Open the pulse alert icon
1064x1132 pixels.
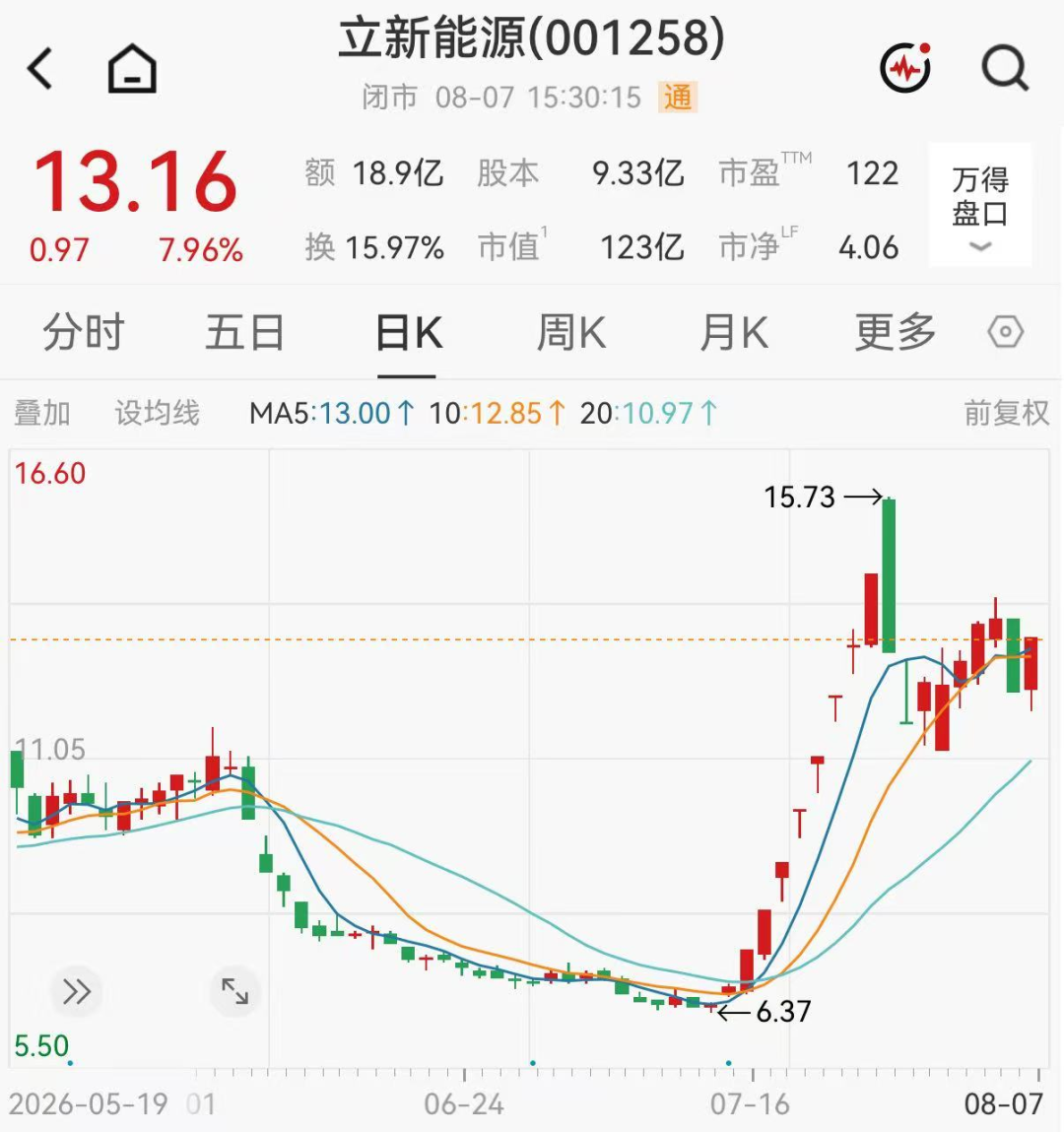click(906, 68)
